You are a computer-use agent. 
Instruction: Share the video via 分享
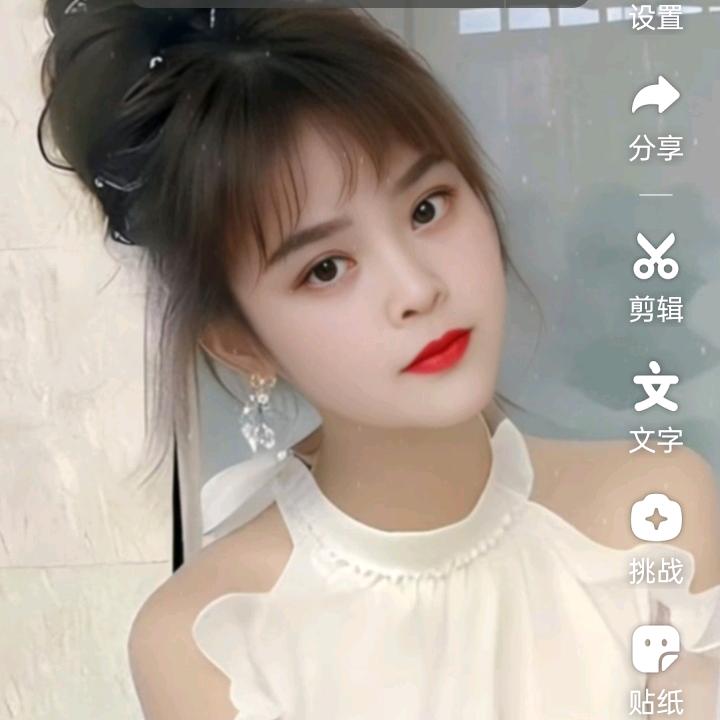click(x=656, y=118)
